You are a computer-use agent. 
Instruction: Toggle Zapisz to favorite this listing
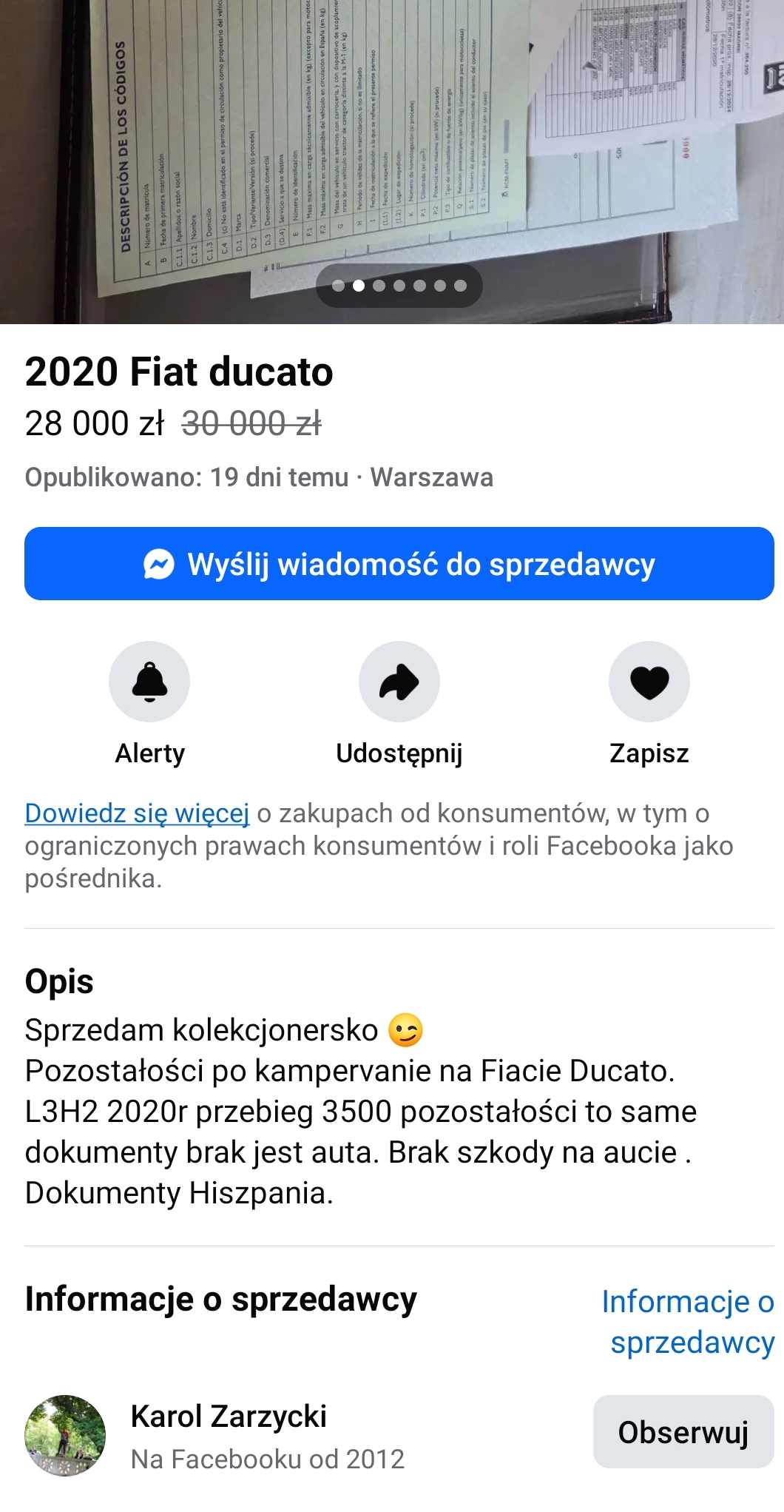(x=649, y=681)
